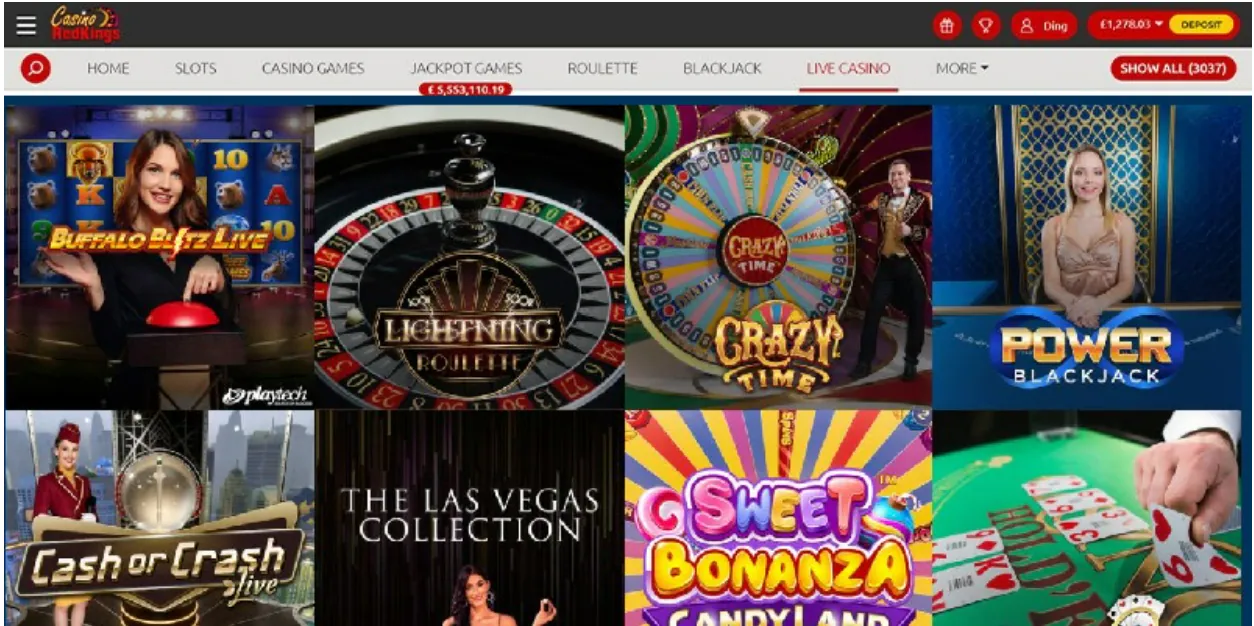Play the Crazy Time game
The height and width of the screenshot is (626, 1254).
coord(778,256)
